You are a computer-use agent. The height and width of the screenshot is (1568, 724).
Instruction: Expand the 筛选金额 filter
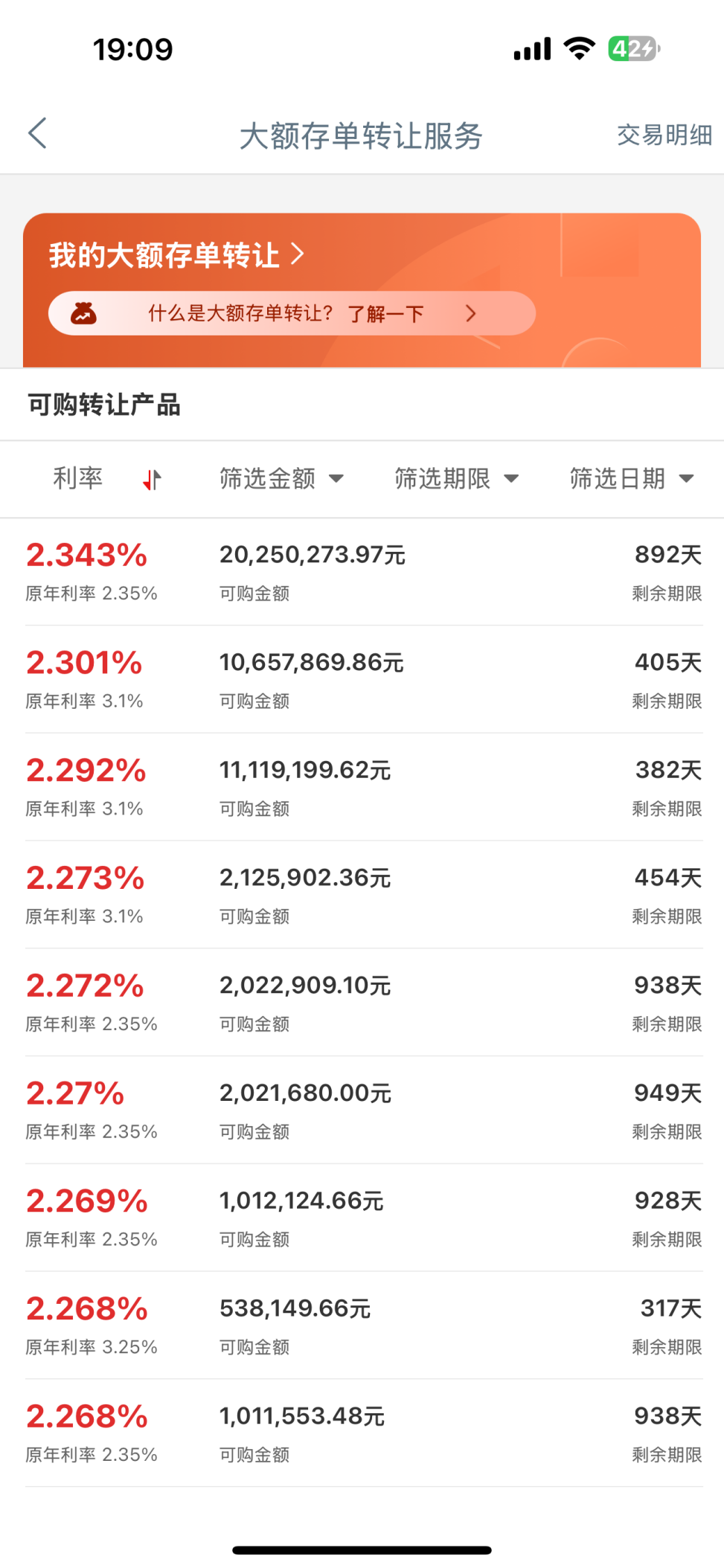coord(281,478)
